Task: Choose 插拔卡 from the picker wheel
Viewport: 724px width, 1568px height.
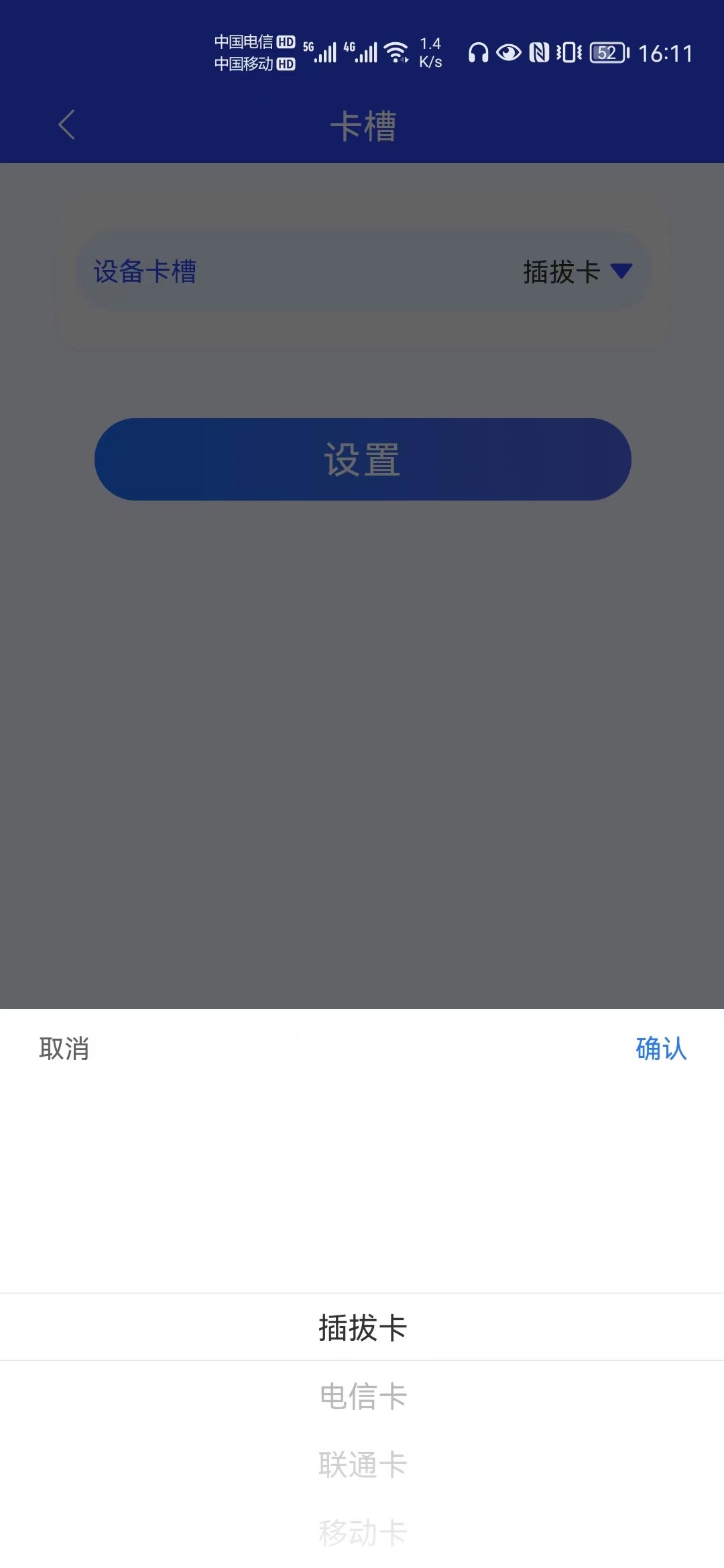Action: point(362,1328)
